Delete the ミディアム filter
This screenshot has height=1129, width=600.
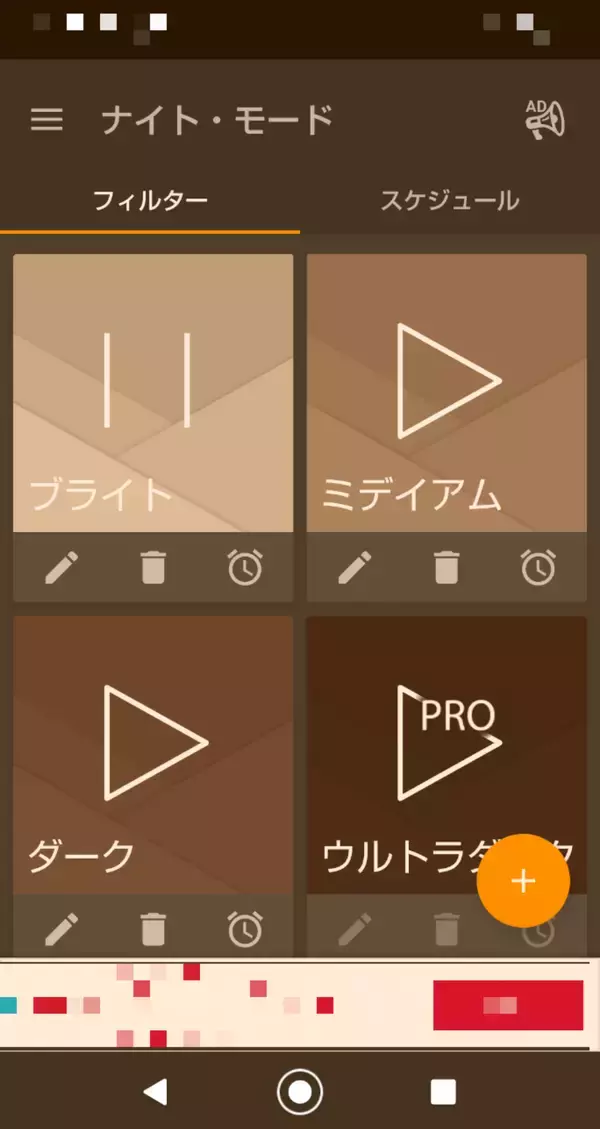coord(446,568)
